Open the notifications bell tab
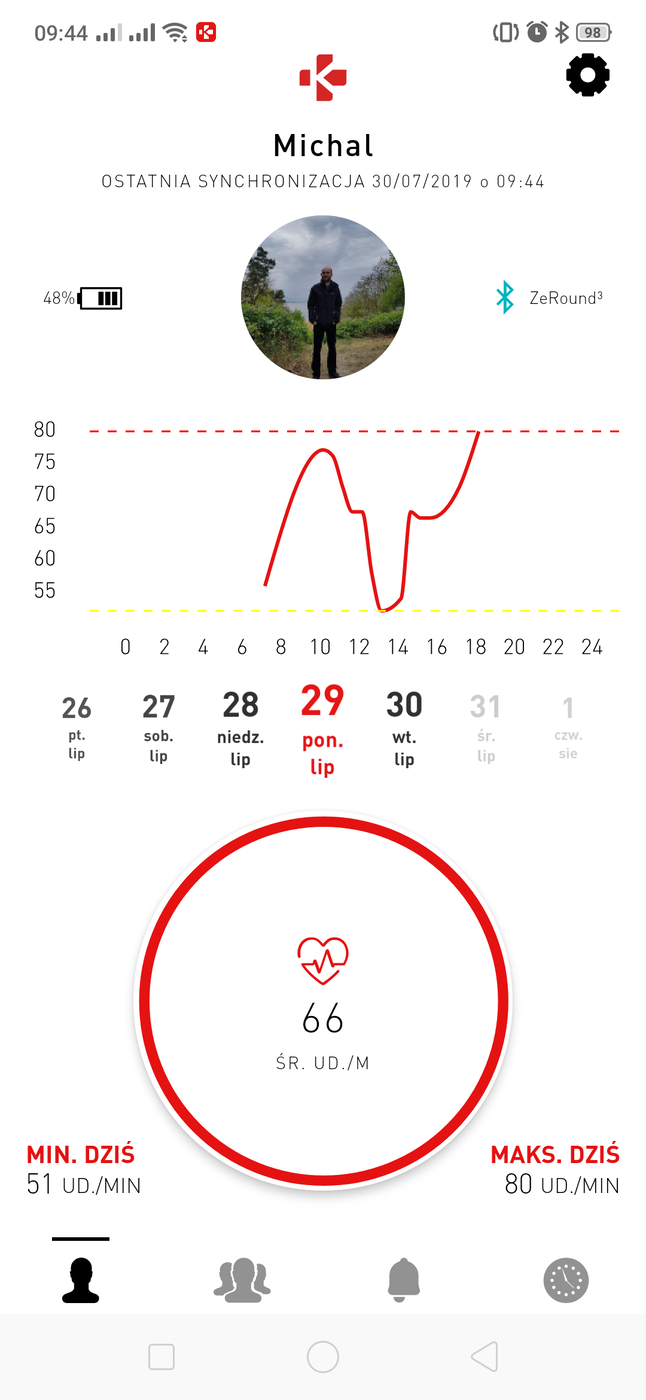This screenshot has height=1400, width=646. 403,1279
